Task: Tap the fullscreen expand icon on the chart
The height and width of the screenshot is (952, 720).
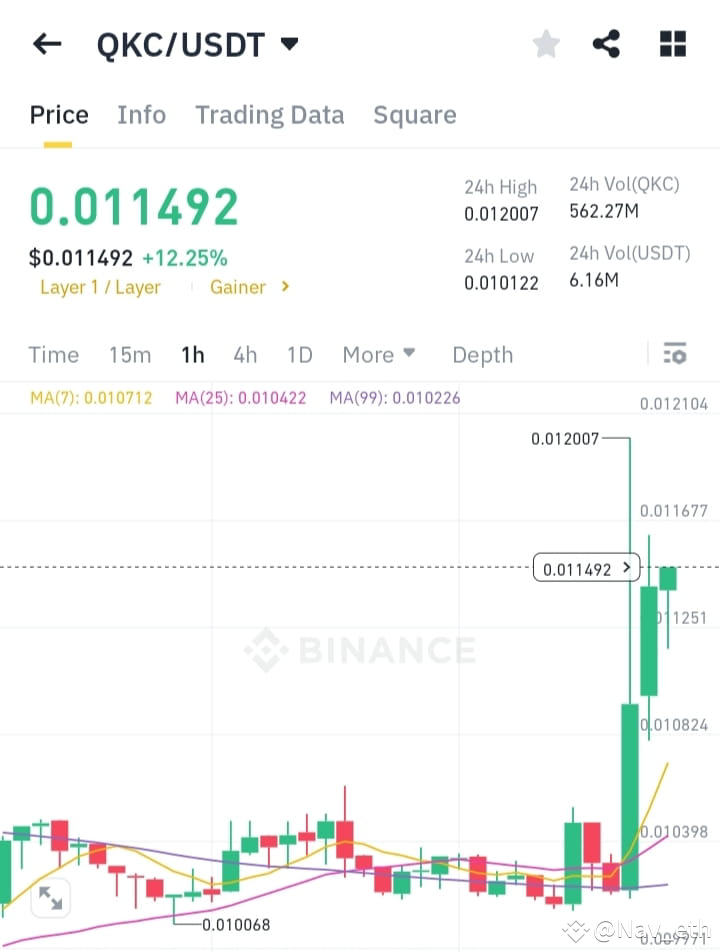Action: (50, 899)
